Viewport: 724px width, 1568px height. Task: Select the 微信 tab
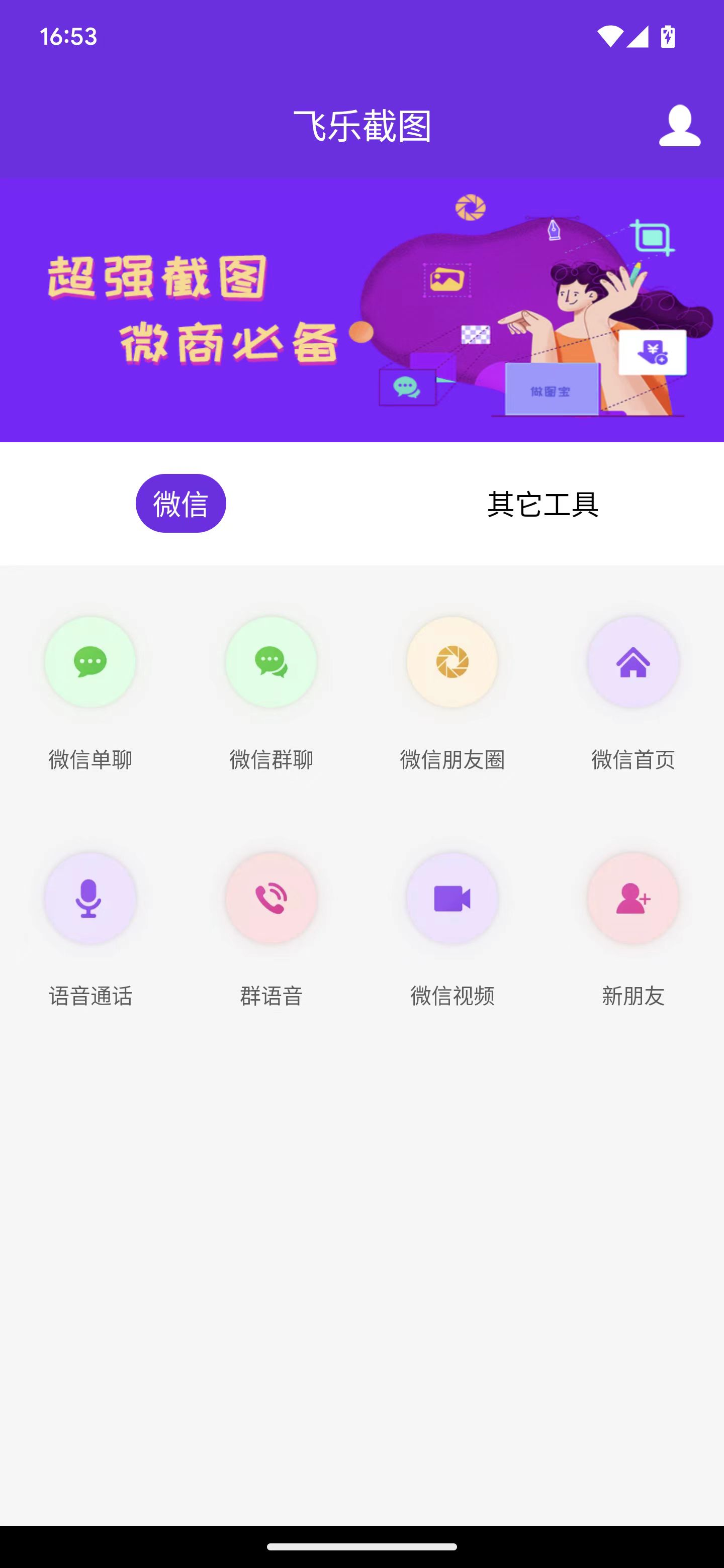[181, 504]
